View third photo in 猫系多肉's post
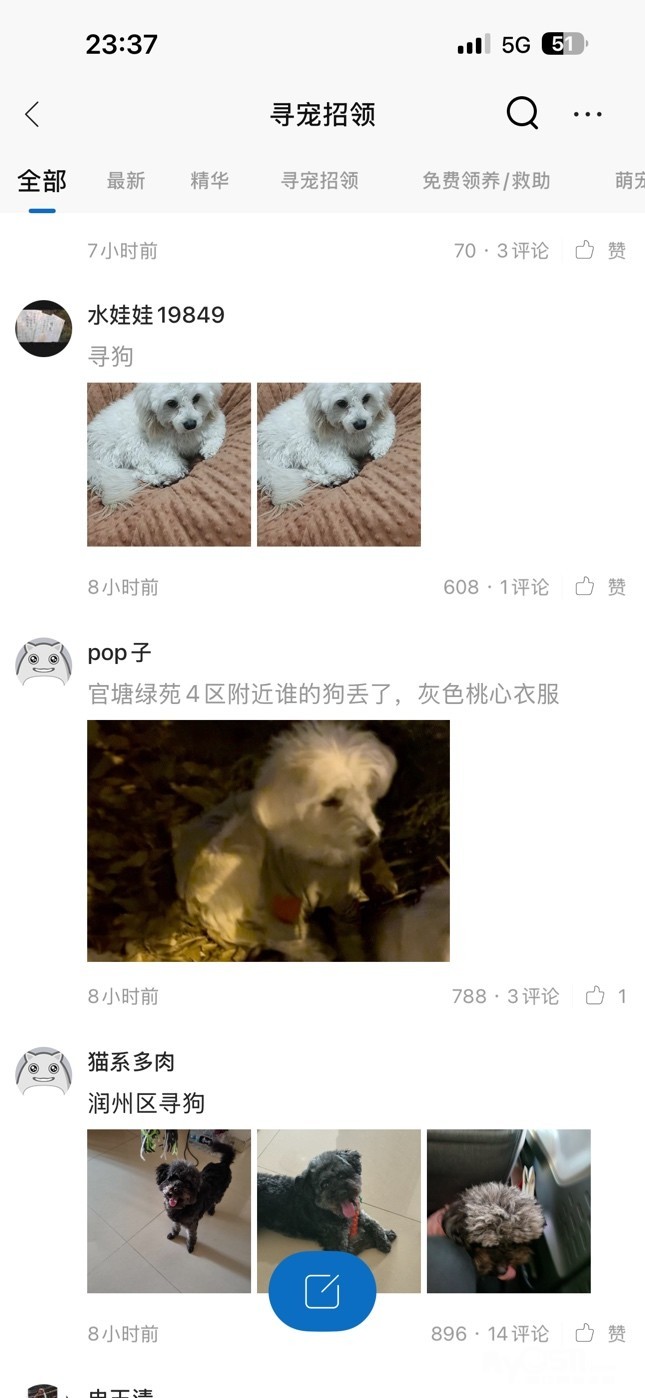The width and height of the screenshot is (645, 1398). click(x=509, y=1211)
